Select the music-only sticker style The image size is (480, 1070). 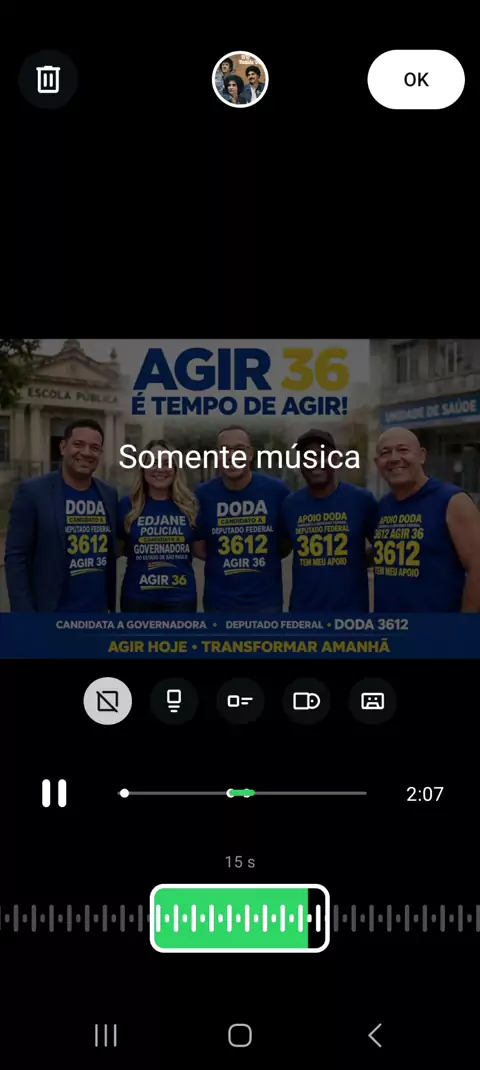tap(108, 701)
